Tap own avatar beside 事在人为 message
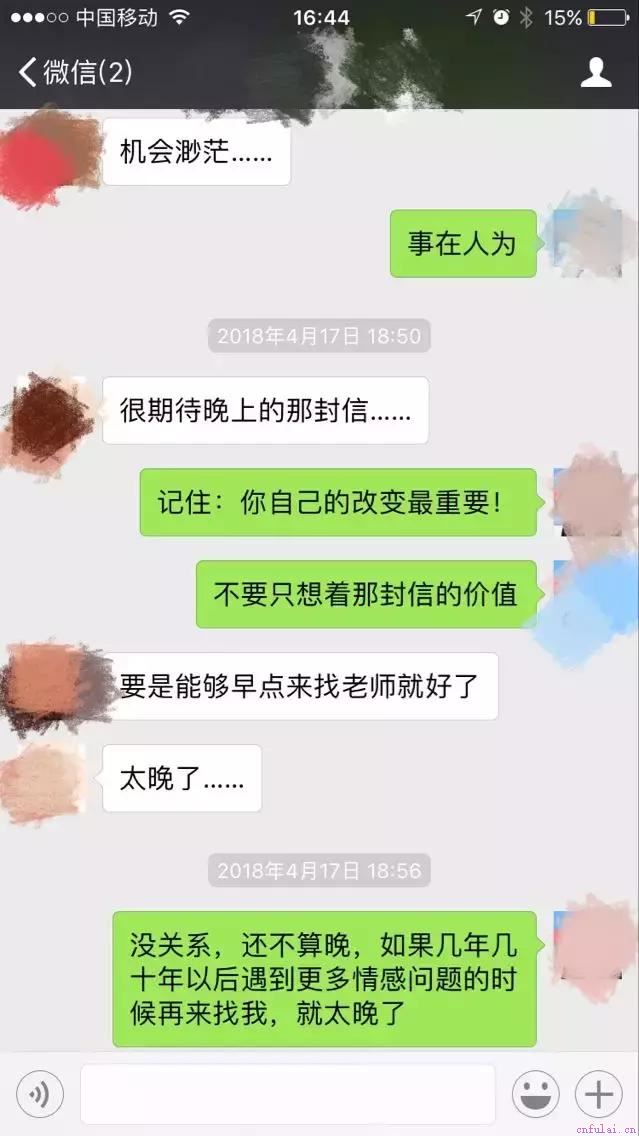 click(590, 240)
